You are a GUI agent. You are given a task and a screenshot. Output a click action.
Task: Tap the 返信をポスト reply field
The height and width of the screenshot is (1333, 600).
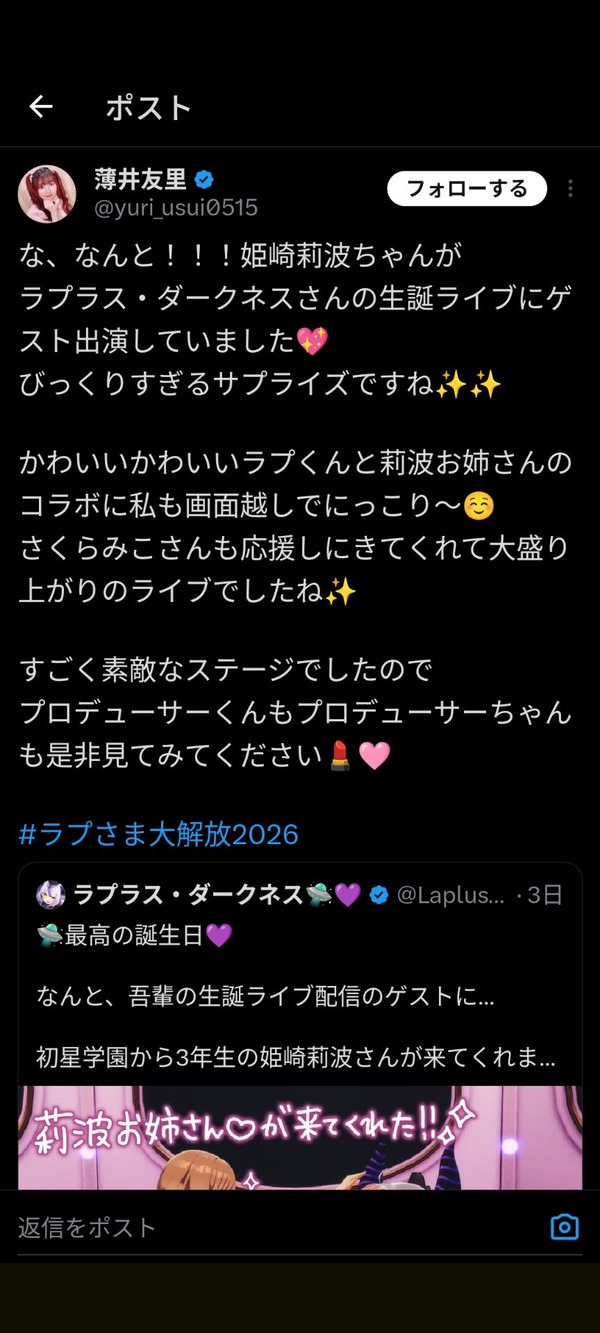coord(280,1227)
